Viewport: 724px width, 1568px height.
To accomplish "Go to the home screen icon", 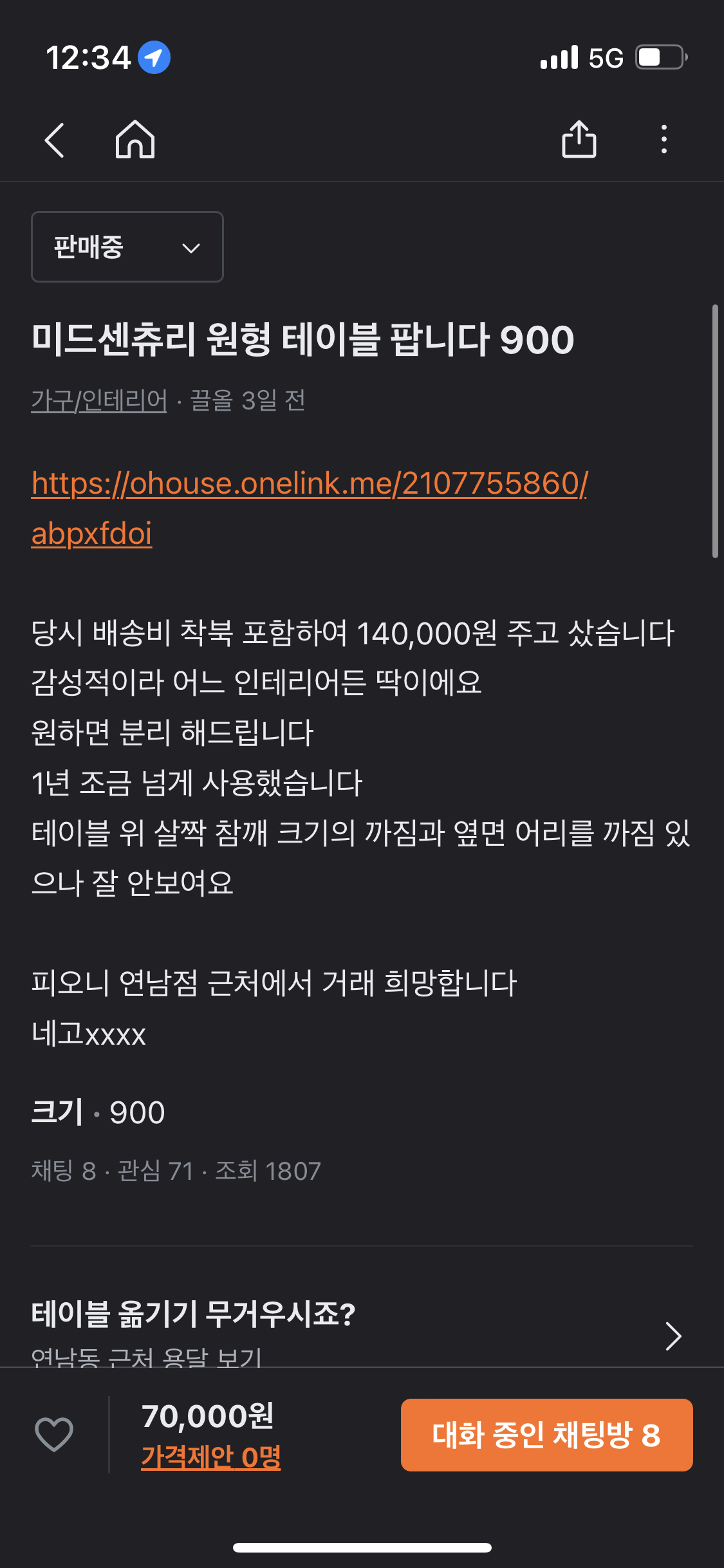I will click(135, 140).
